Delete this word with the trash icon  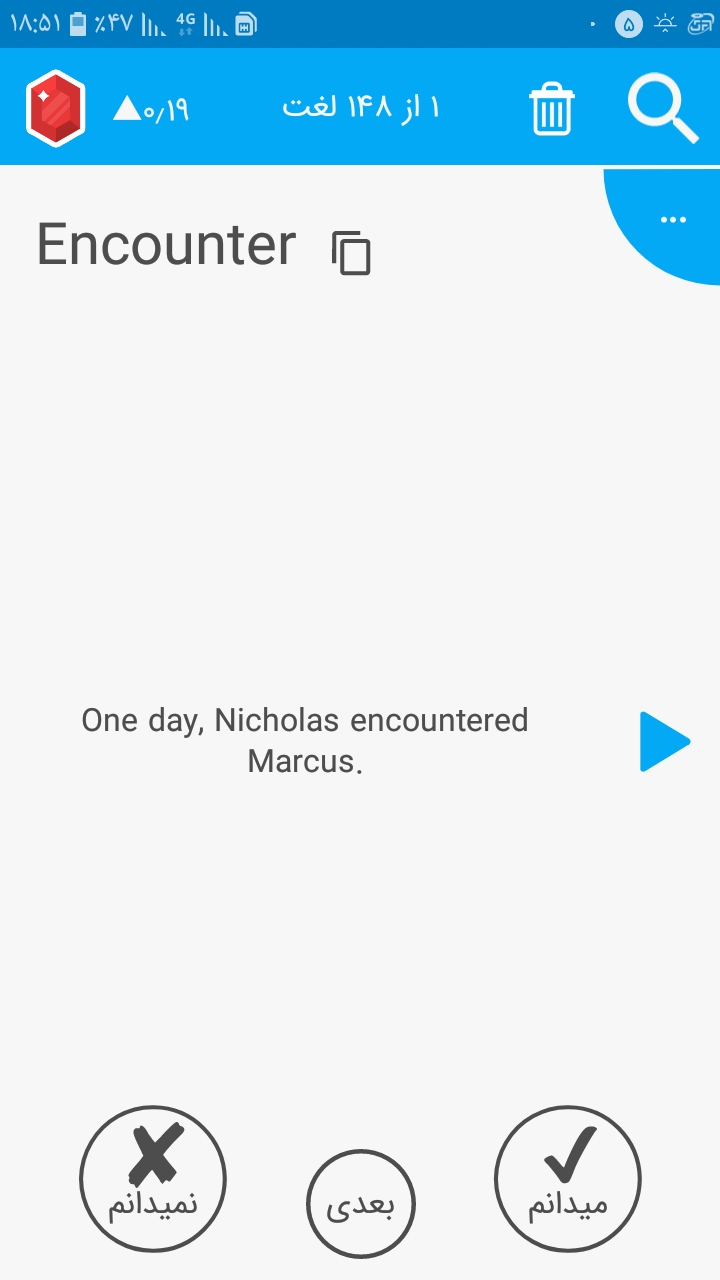[x=551, y=108]
